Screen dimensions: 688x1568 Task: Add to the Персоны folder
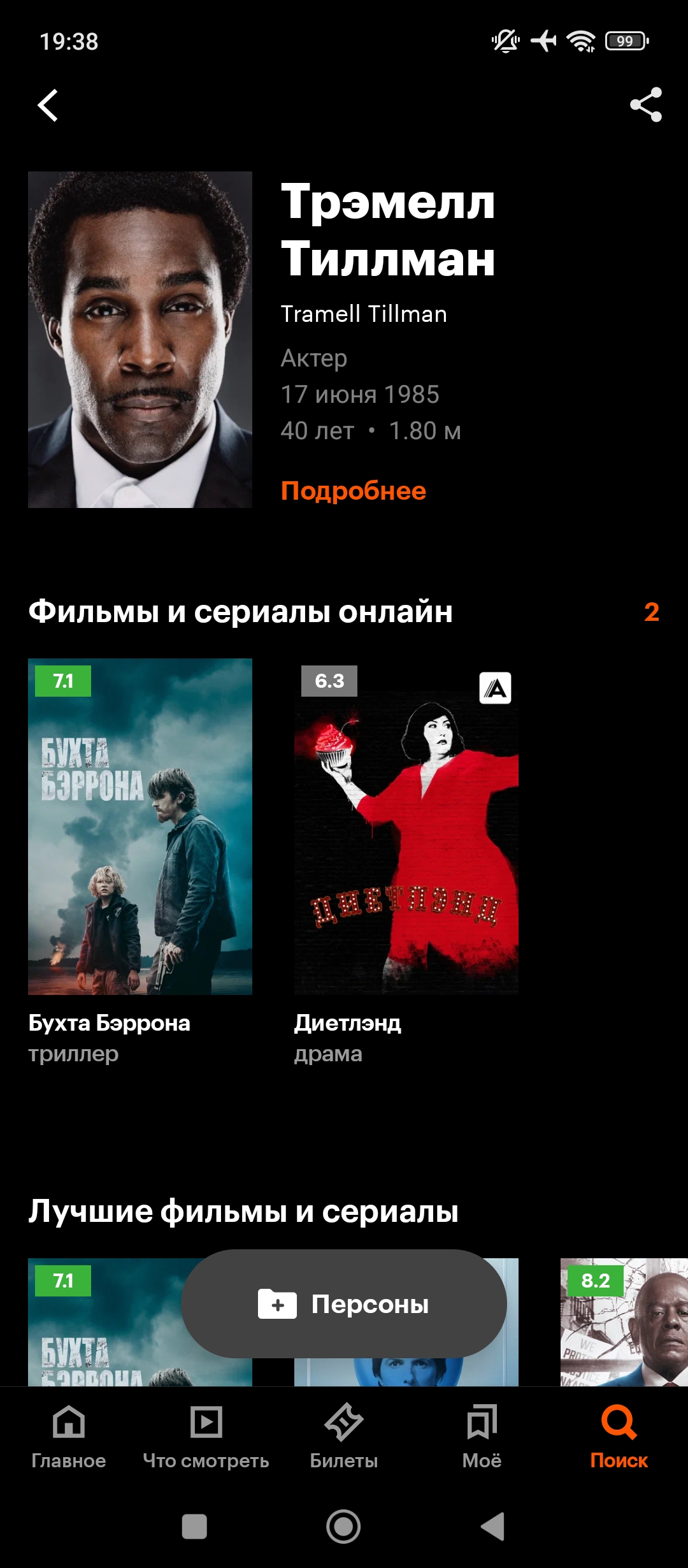tap(344, 1303)
